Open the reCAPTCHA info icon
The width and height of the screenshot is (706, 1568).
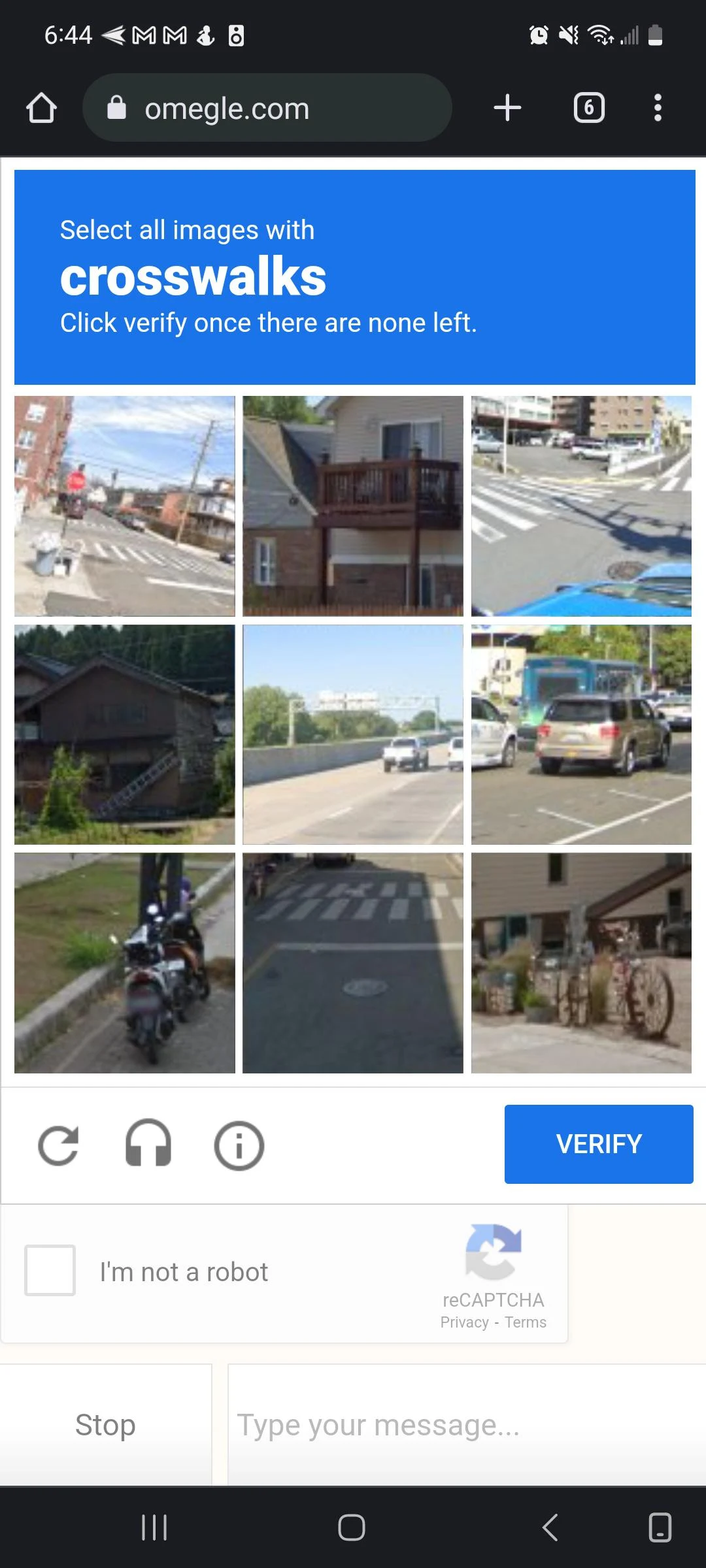coord(239,1145)
